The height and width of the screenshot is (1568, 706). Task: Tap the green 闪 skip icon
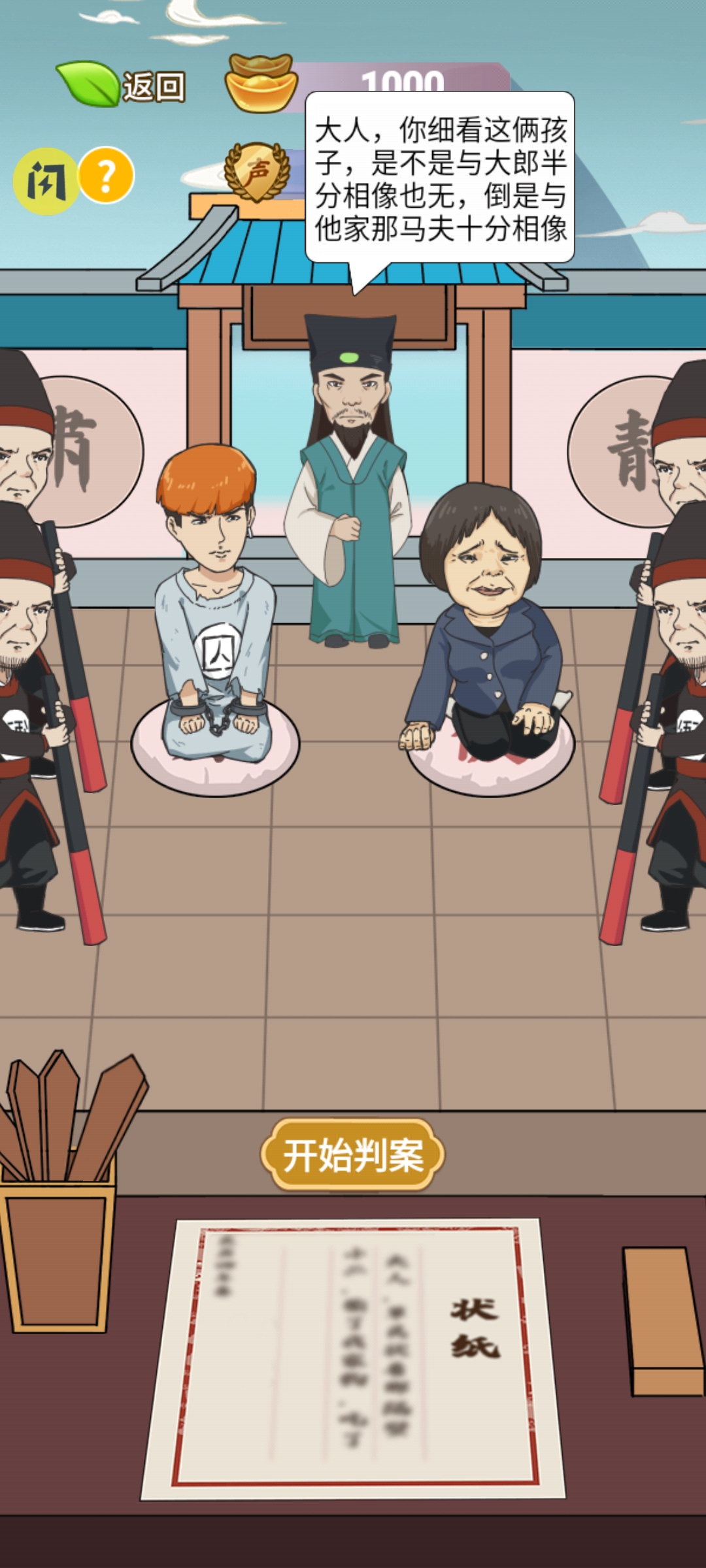45,181
